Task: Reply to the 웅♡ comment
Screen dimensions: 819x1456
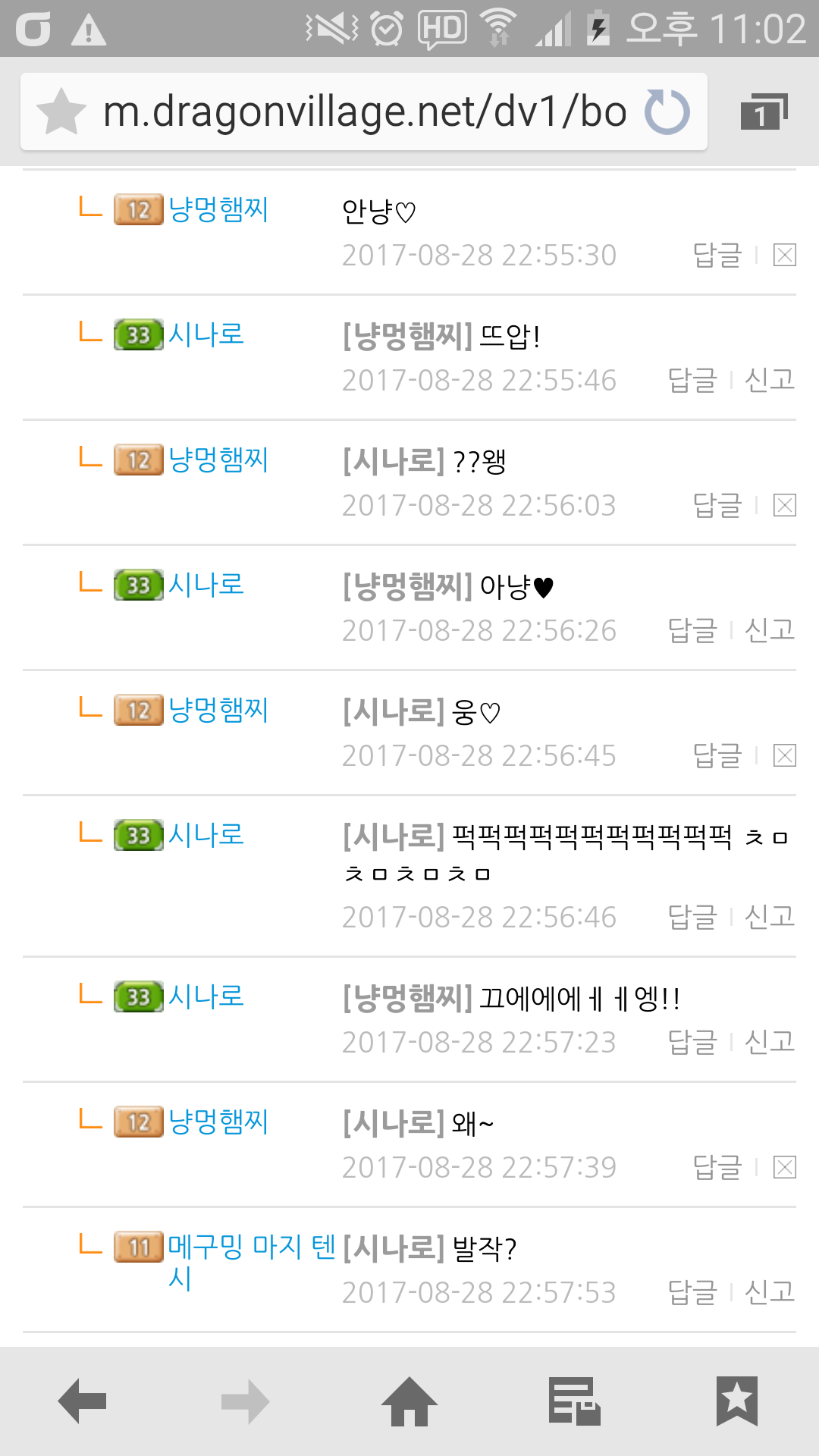Action: 717,756
